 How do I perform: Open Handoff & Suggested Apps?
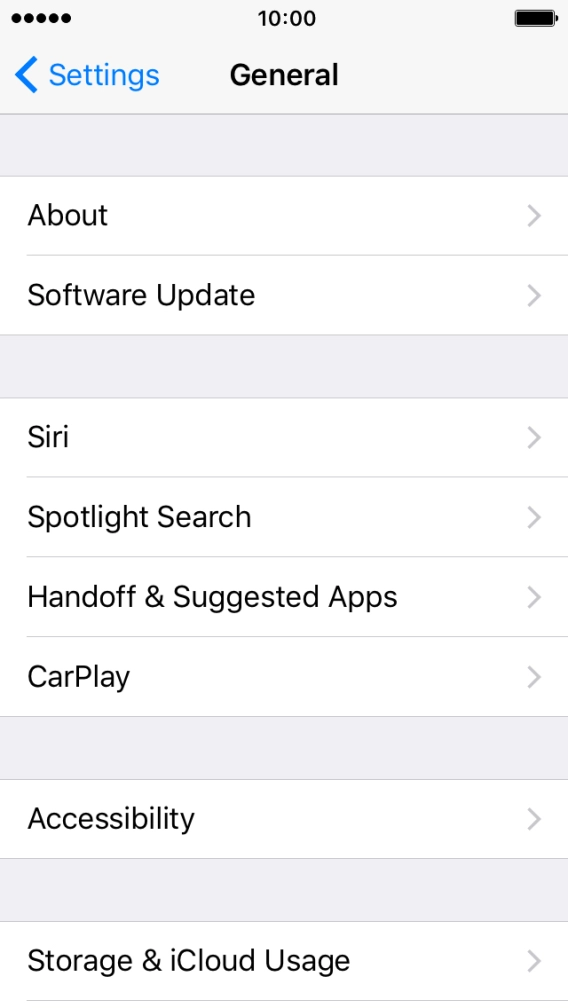tap(284, 597)
